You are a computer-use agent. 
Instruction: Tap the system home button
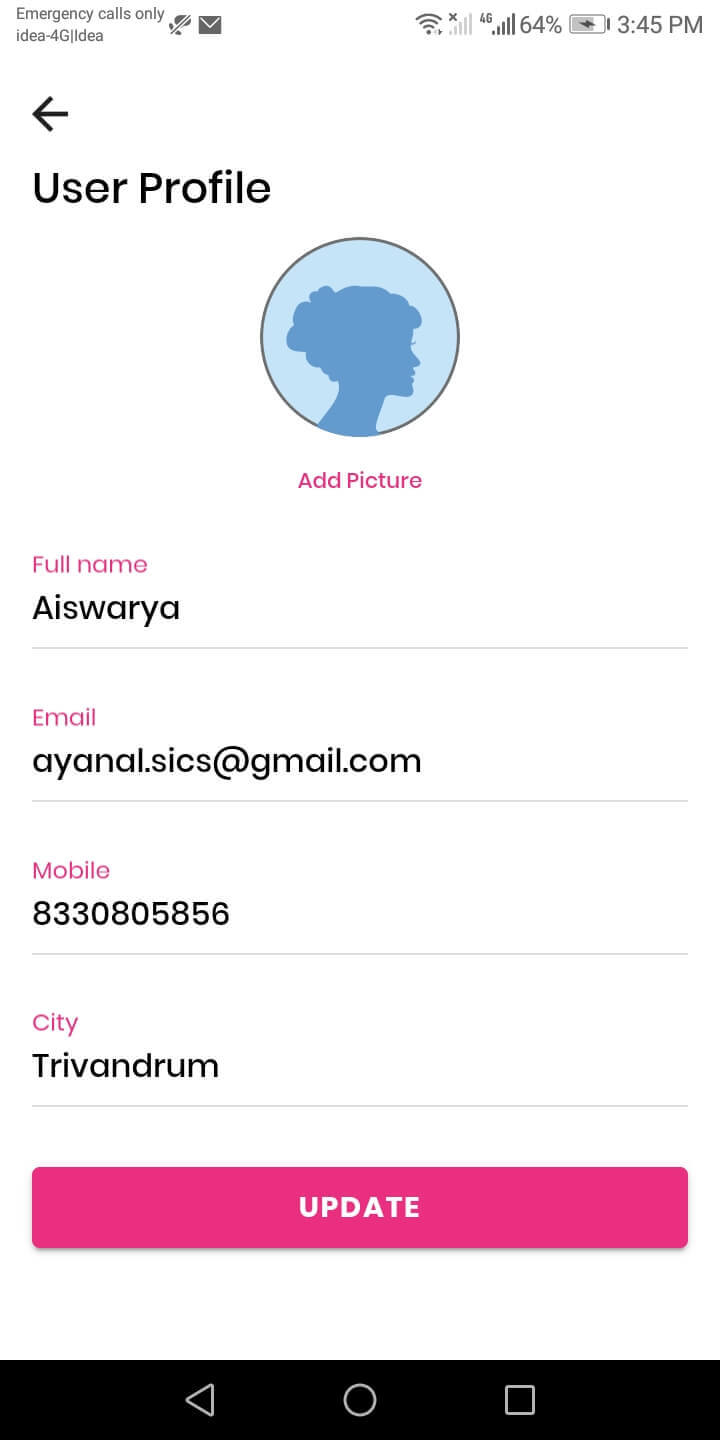tap(360, 1400)
